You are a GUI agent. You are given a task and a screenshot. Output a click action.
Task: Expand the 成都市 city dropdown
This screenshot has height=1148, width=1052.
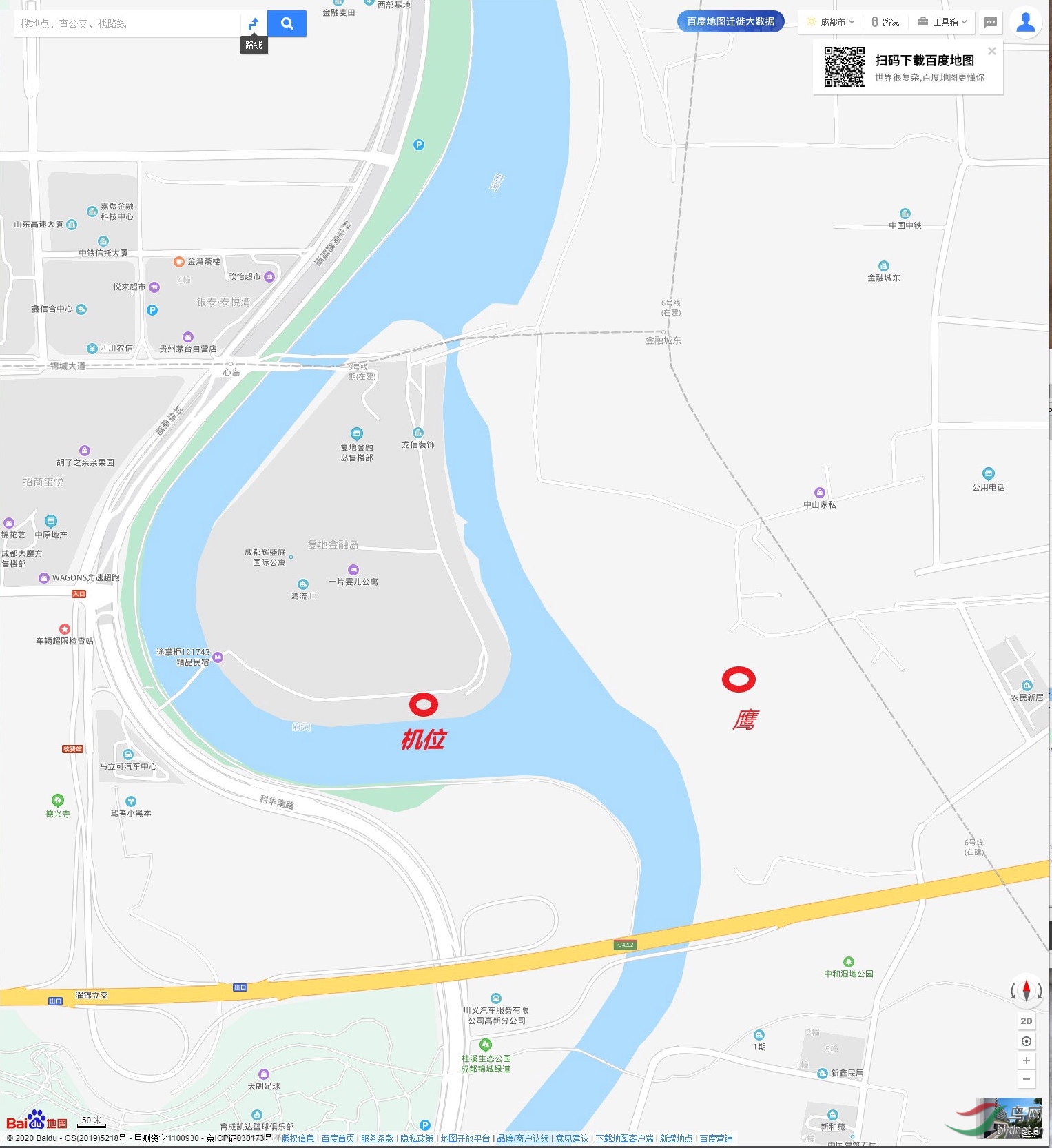[832, 22]
